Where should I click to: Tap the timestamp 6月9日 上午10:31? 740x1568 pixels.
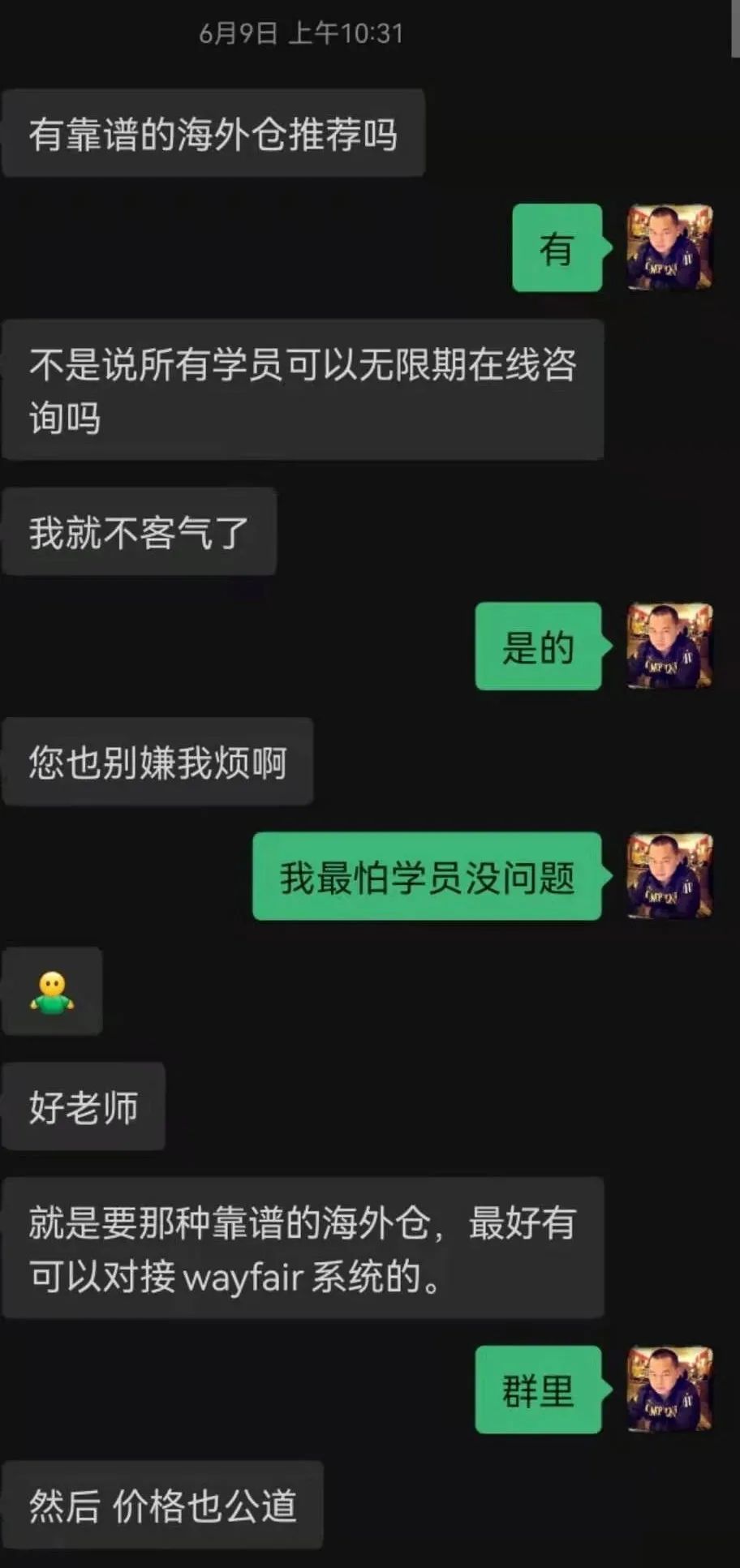point(302,33)
